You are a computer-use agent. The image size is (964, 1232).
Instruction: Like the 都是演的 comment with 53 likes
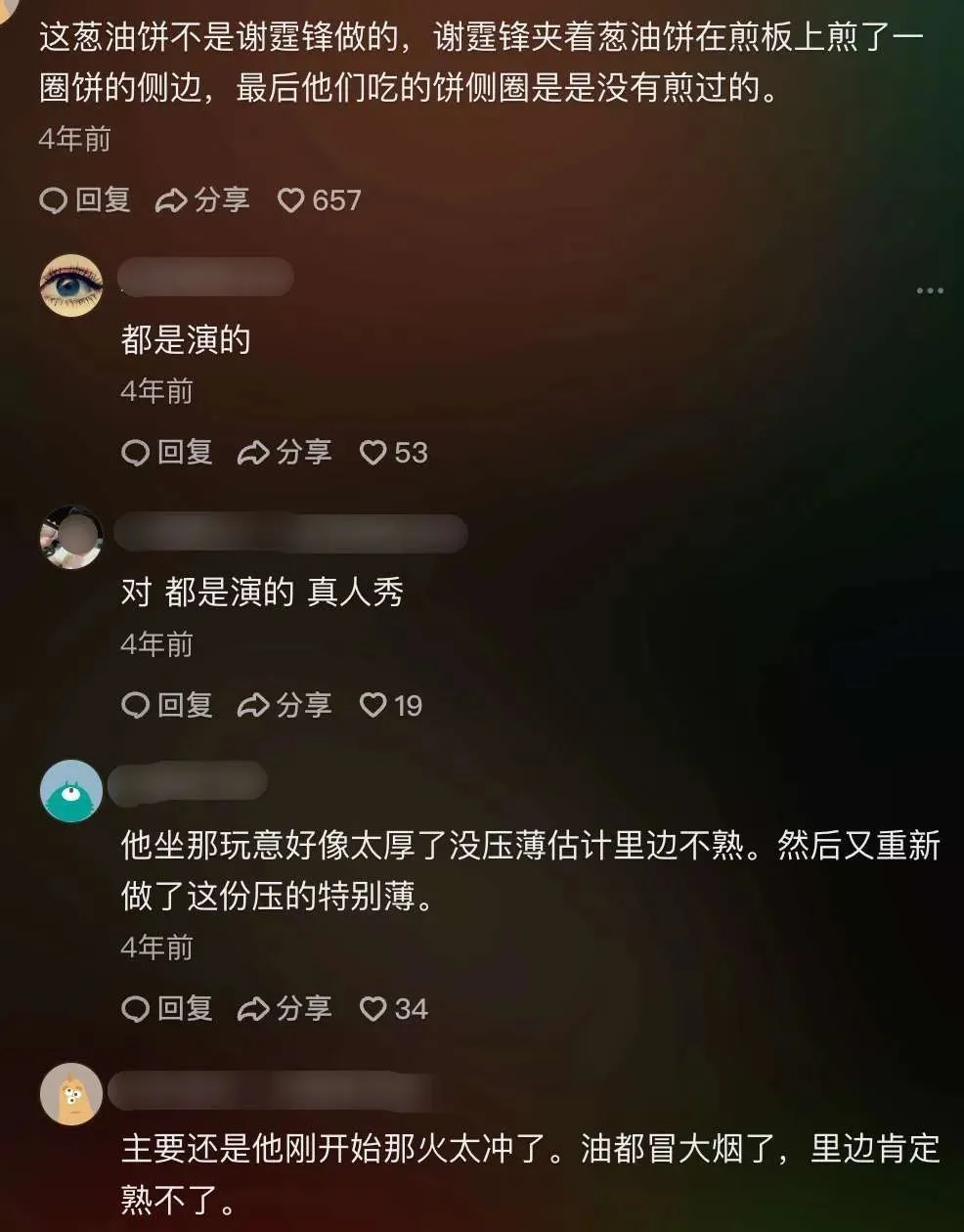click(373, 453)
